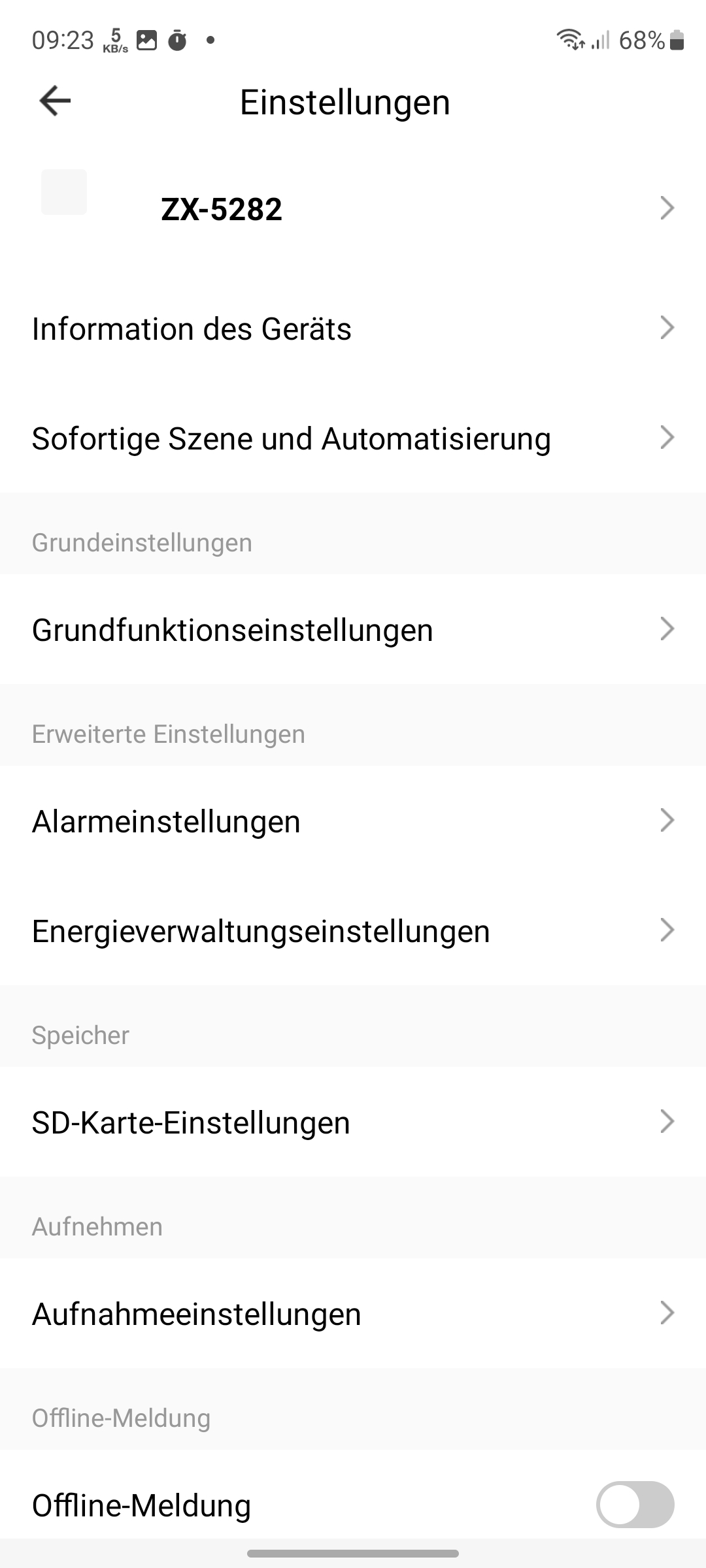Viewport: 706px width, 1568px height.
Task: Open Energieverwaltungseinstellungen
Action: [353, 931]
